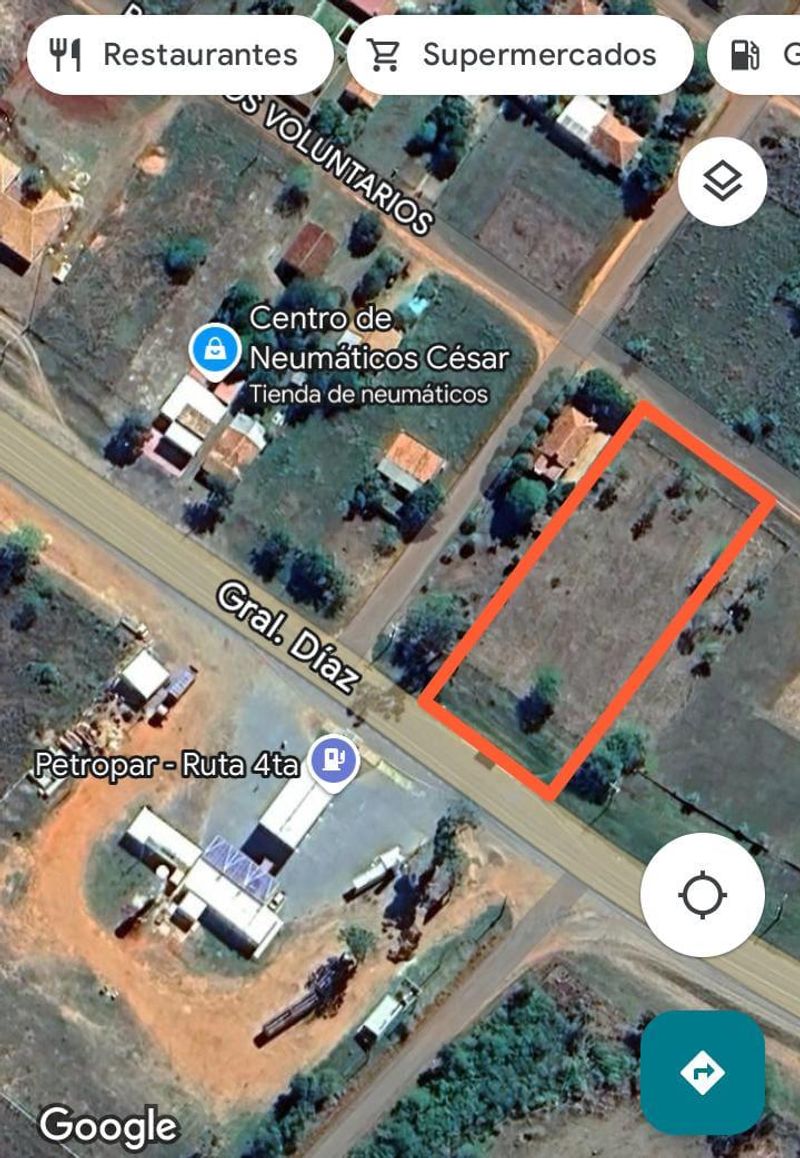Center map on my location

point(702,894)
